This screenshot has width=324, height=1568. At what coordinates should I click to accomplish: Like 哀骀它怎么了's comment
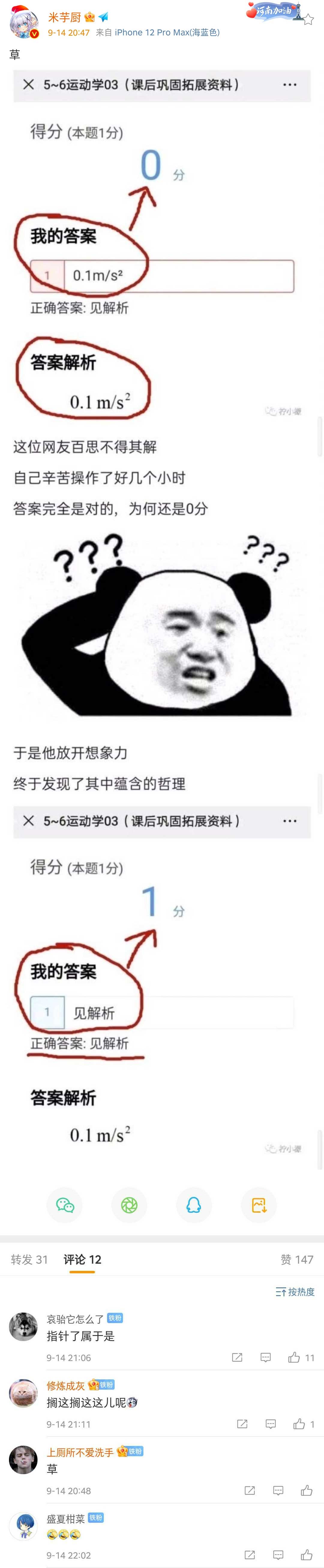click(295, 1357)
